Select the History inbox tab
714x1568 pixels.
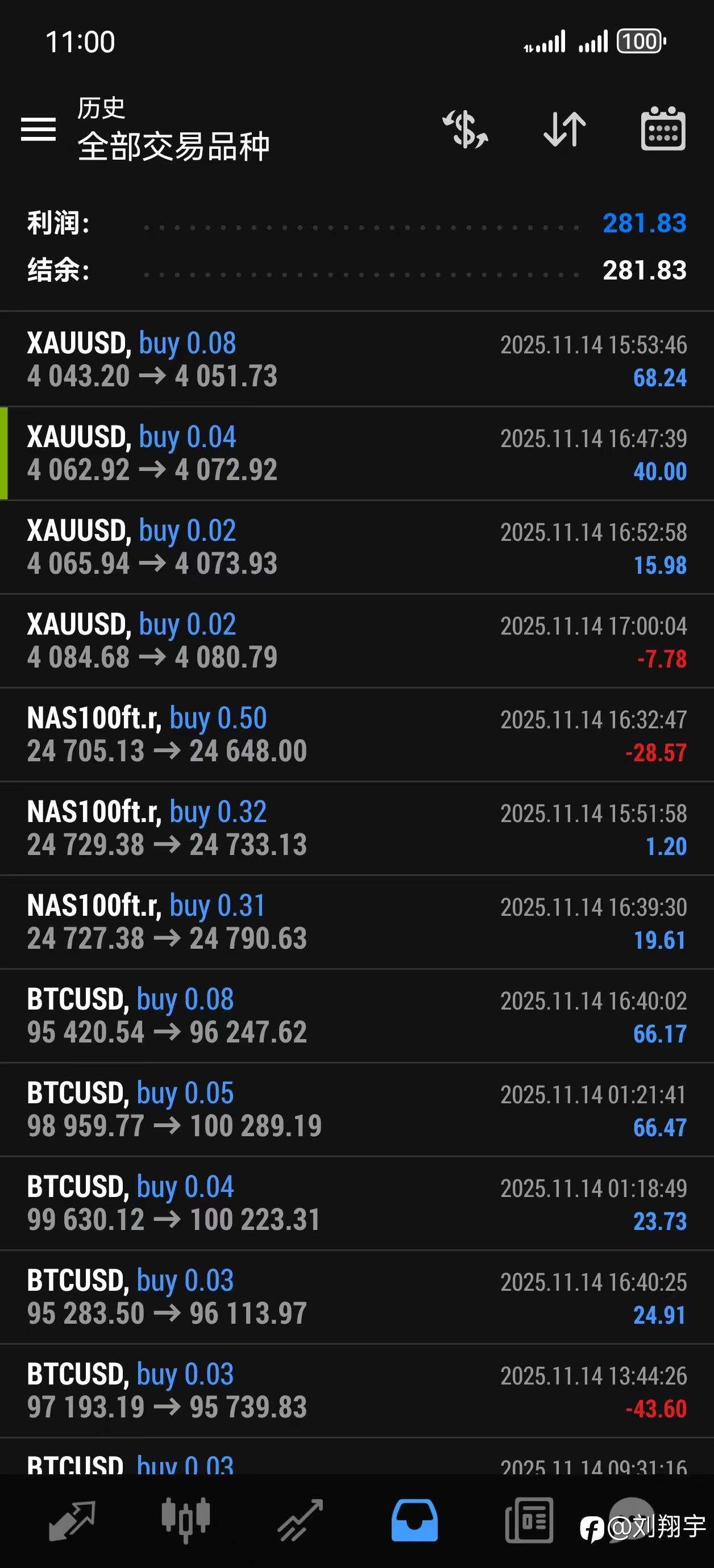[414, 1520]
